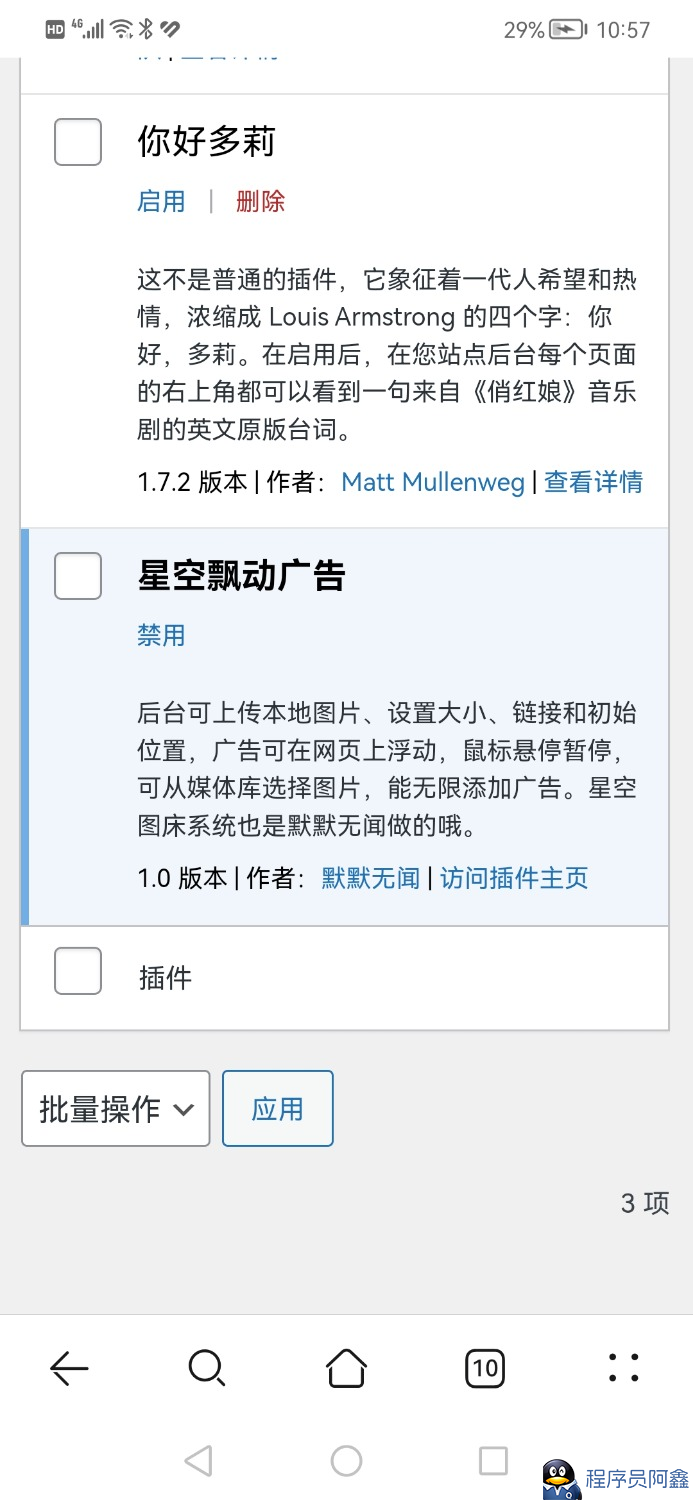Open the browser tabs switcher showing 10
Image resolution: width=693 pixels, height=1500 pixels.
pyautogui.click(x=485, y=1368)
